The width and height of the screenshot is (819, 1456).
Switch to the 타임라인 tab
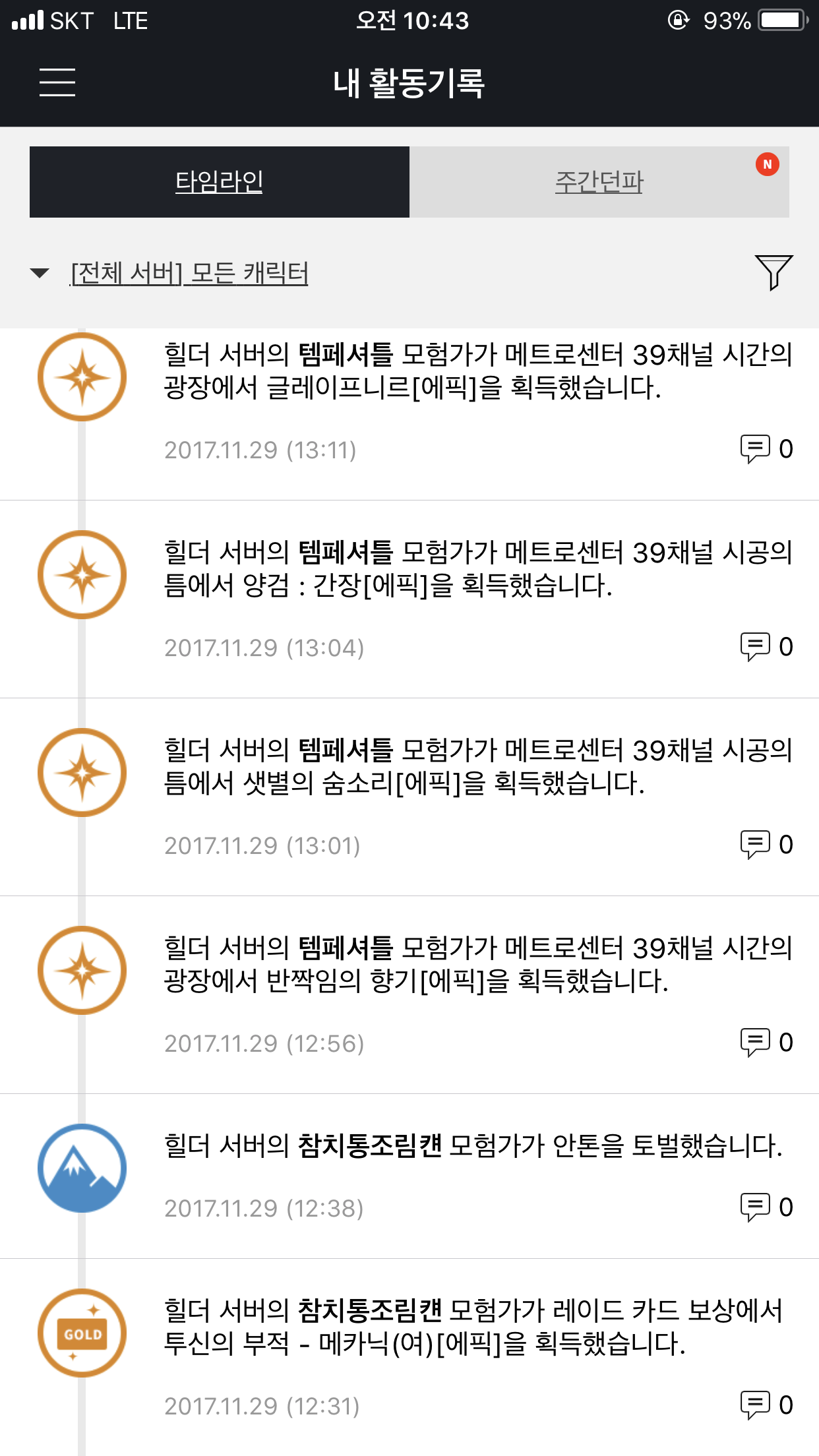(x=219, y=182)
